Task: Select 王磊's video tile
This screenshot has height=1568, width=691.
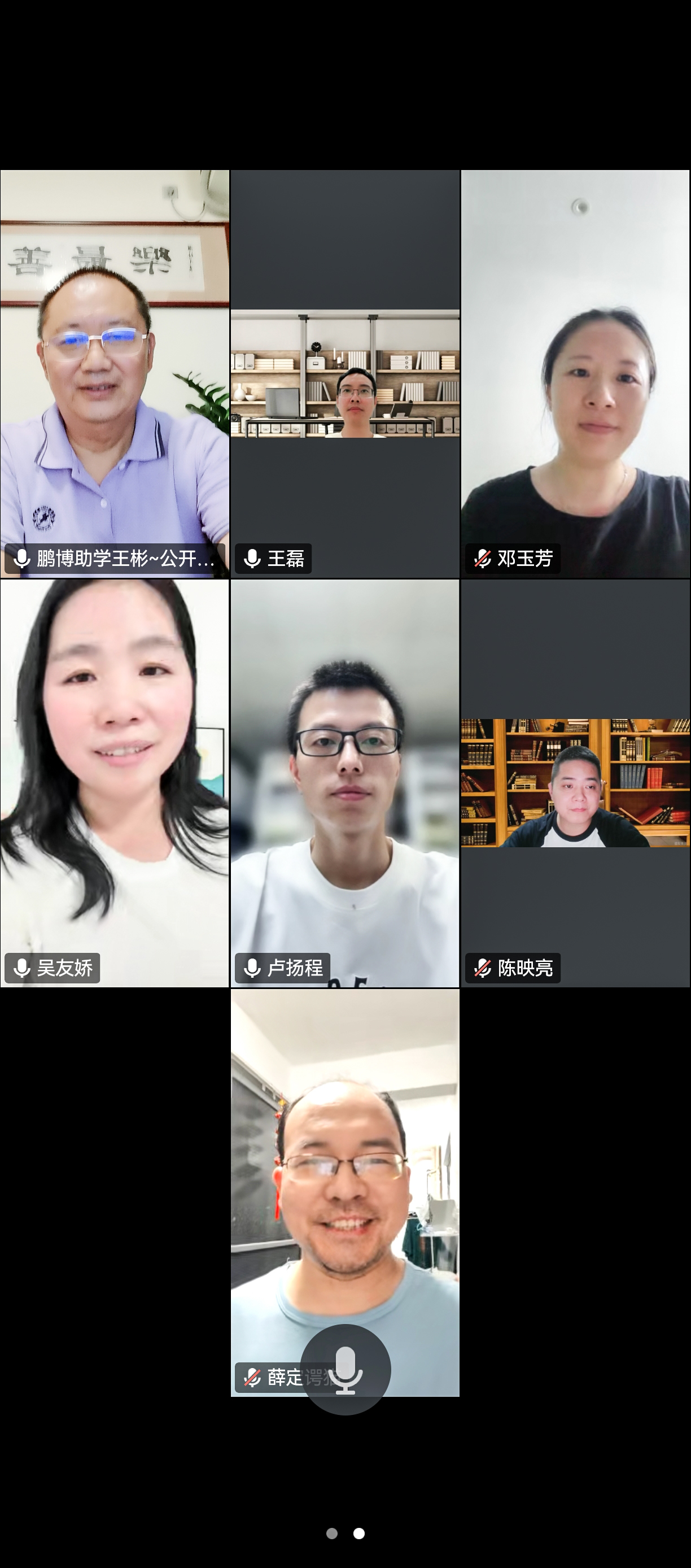Action: 345,373
